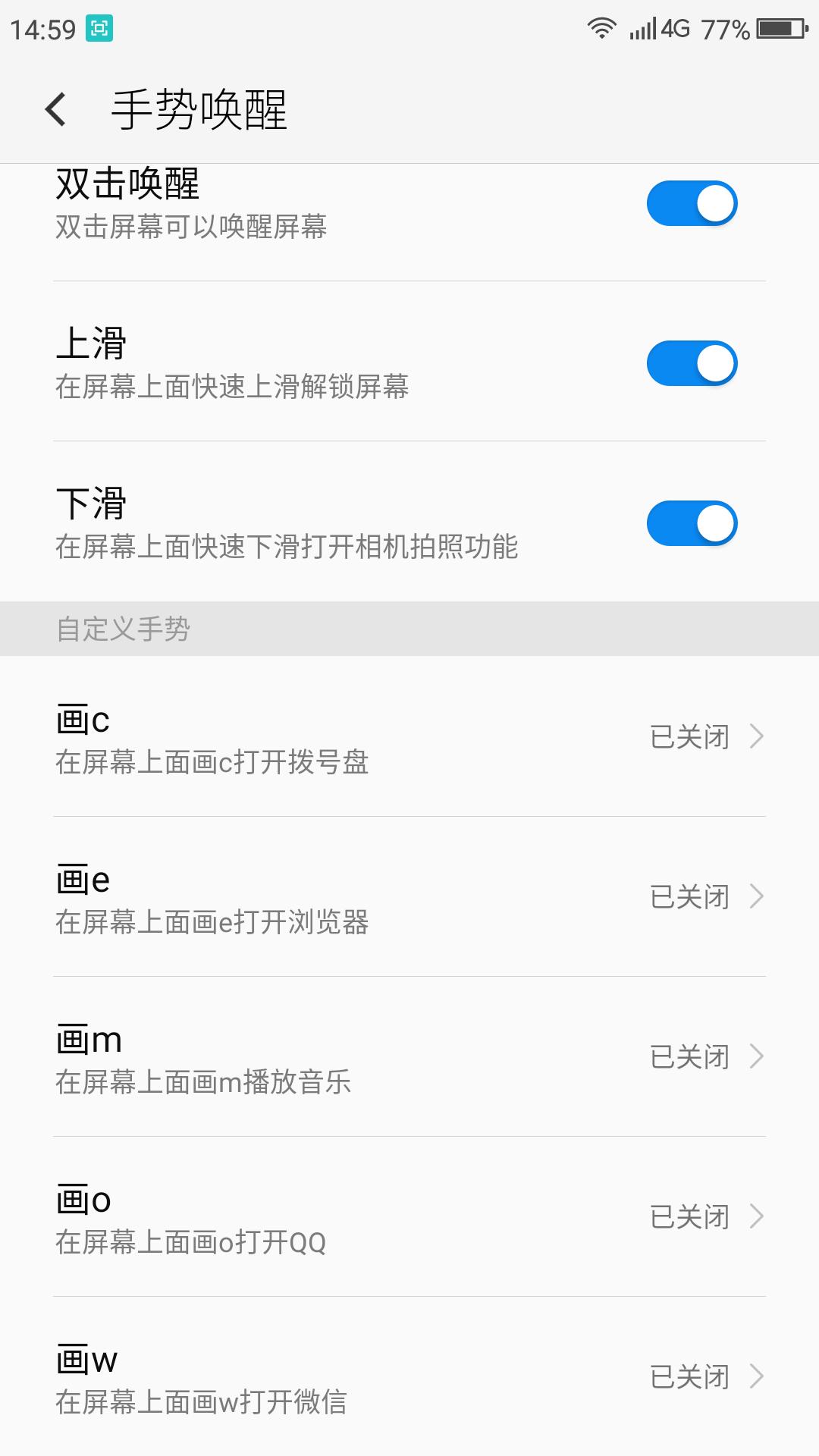Click 已关闭 next to 画w gesture
Viewport: 819px width, 1456px height.
click(690, 1376)
